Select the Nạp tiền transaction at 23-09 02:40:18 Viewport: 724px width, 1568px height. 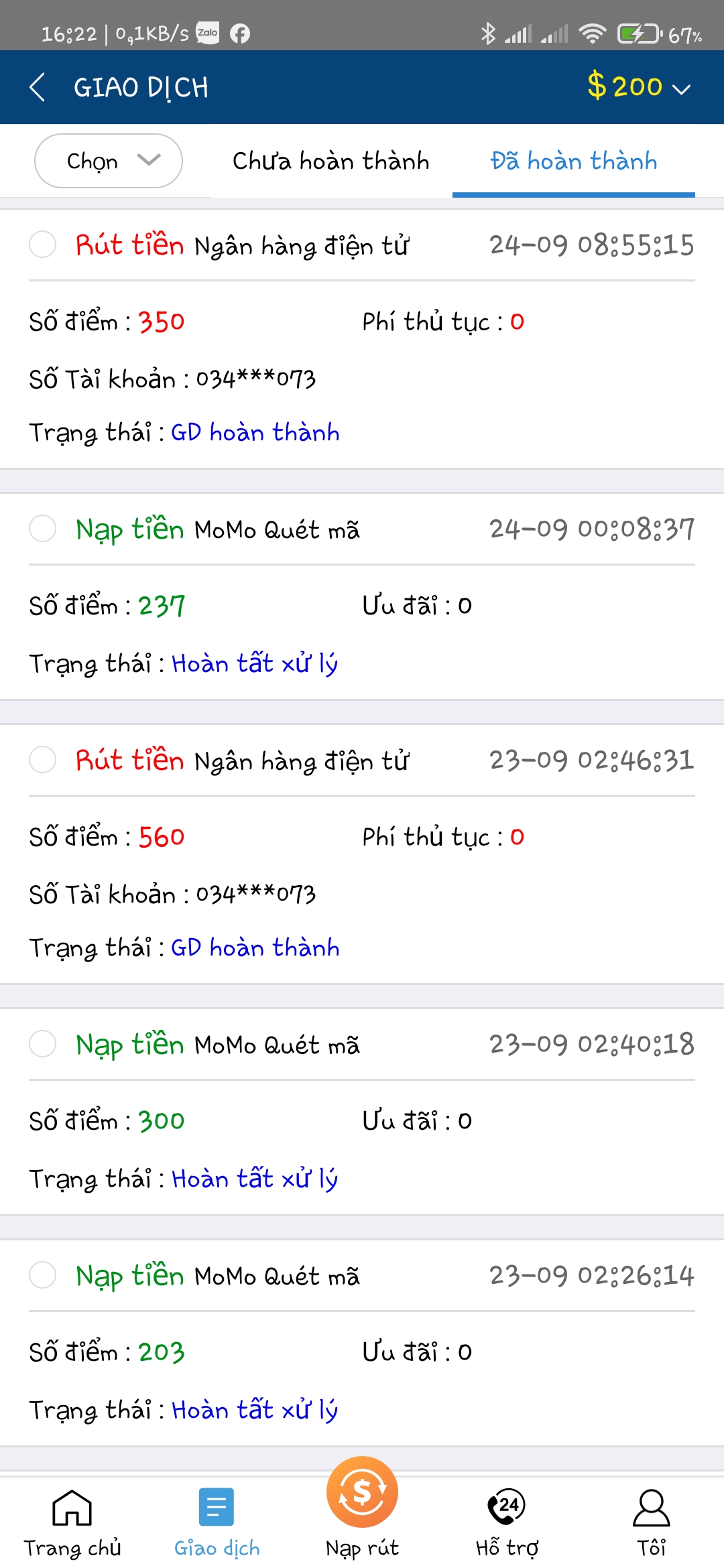(x=43, y=1044)
